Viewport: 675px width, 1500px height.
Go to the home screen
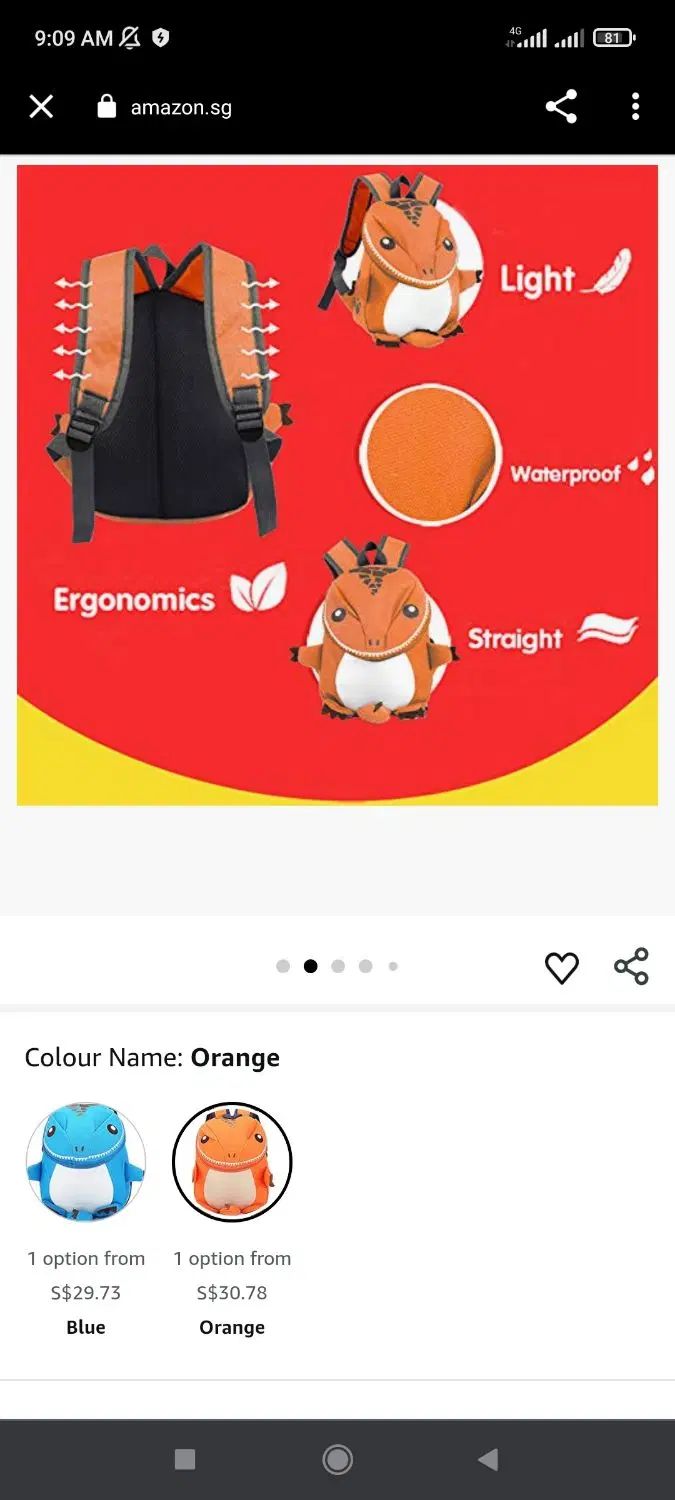[337, 1460]
